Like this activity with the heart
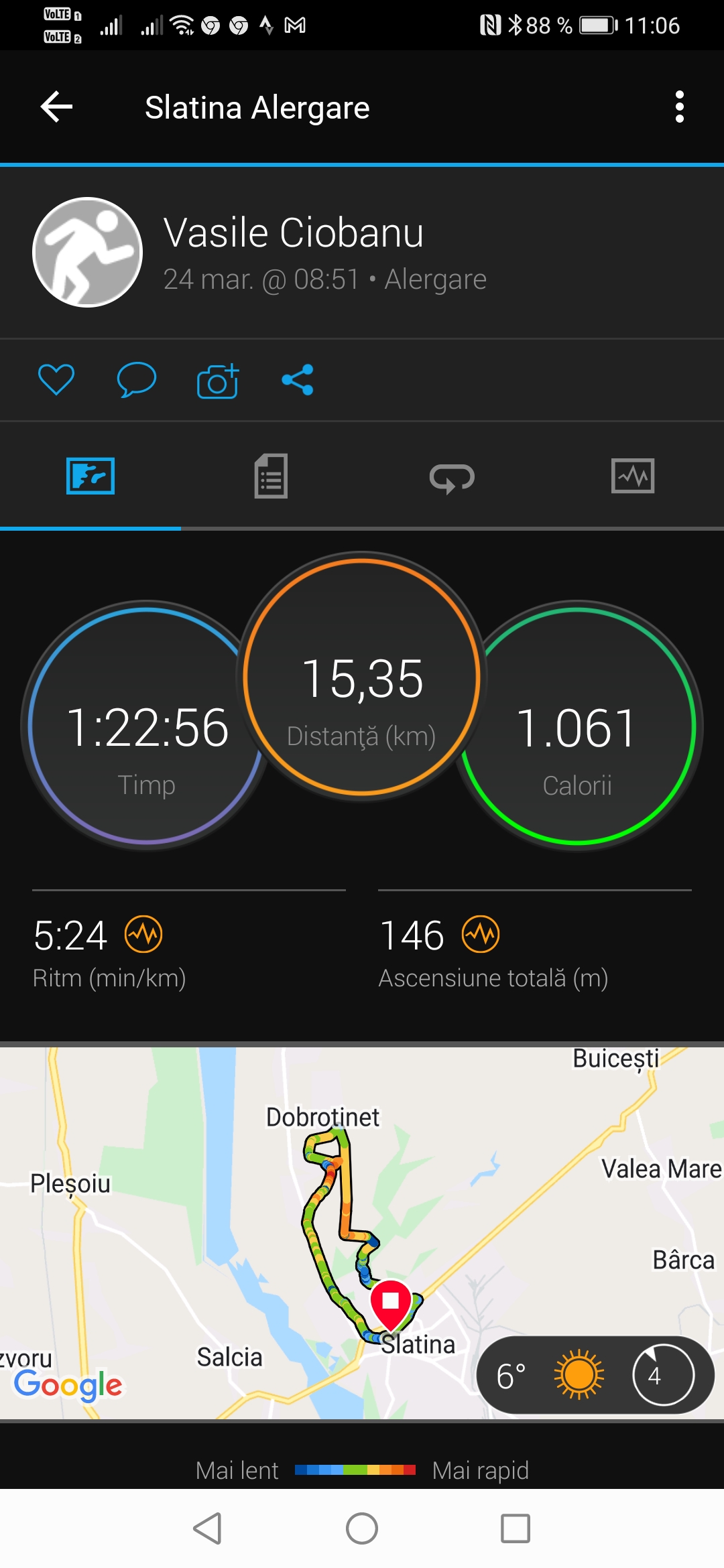 tap(56, 380)
